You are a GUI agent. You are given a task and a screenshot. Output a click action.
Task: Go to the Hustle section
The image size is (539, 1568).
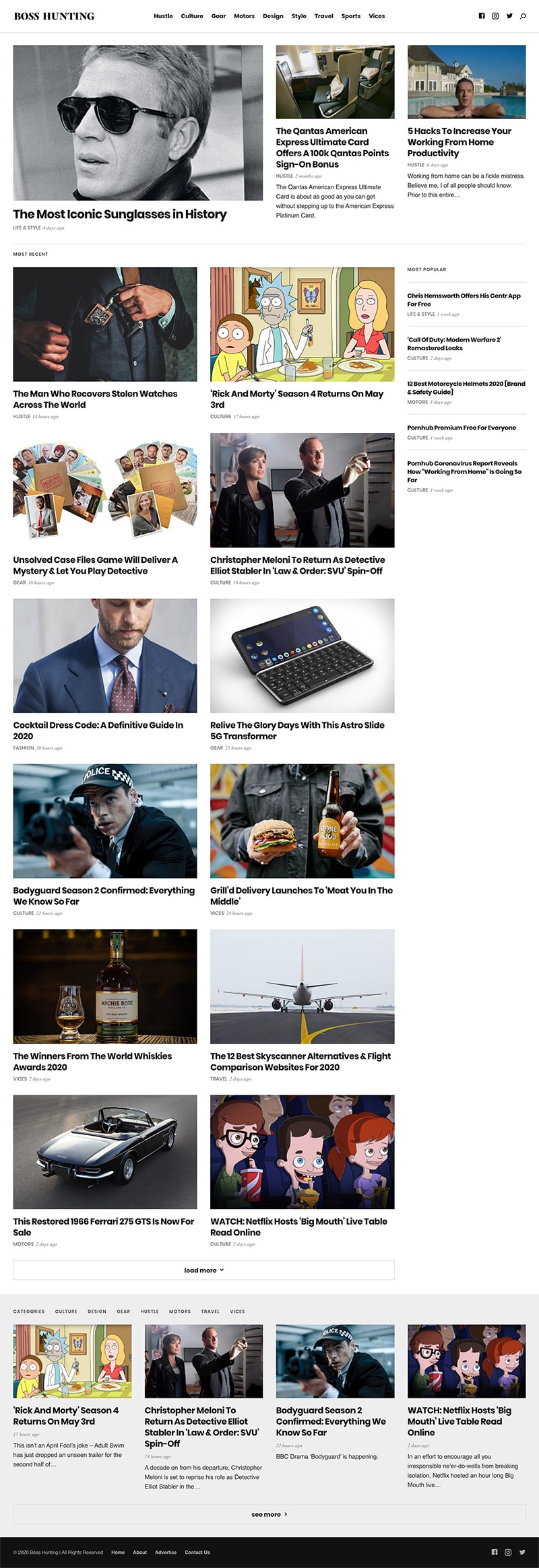pos(163,16)
